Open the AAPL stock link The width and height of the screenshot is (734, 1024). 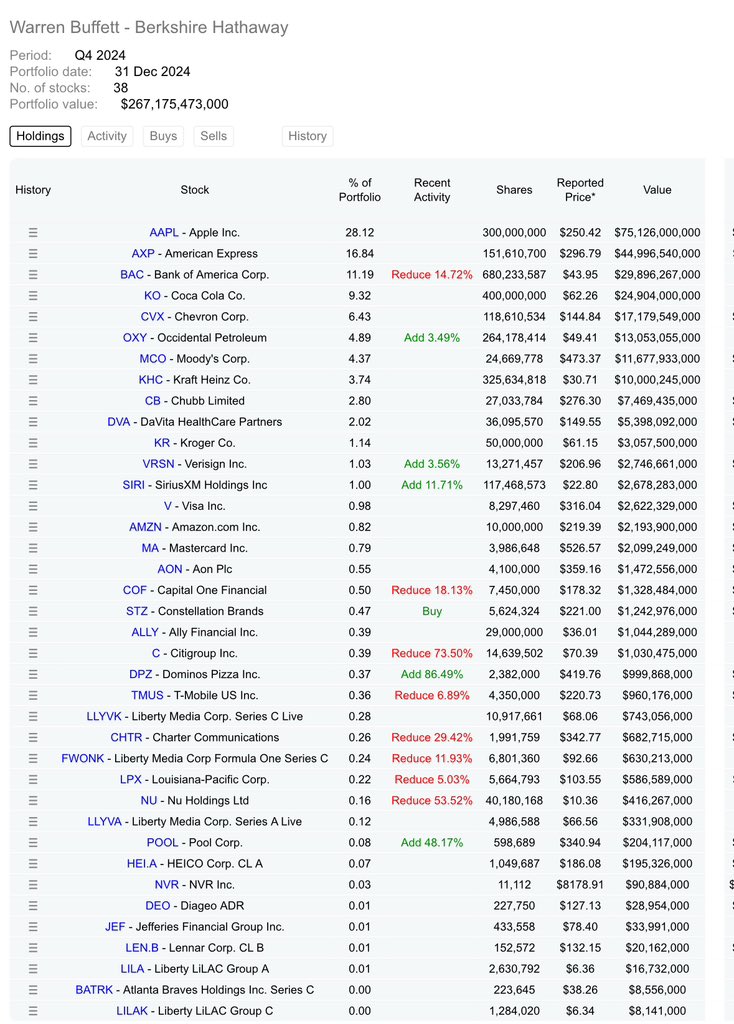(x=164, y=232)
